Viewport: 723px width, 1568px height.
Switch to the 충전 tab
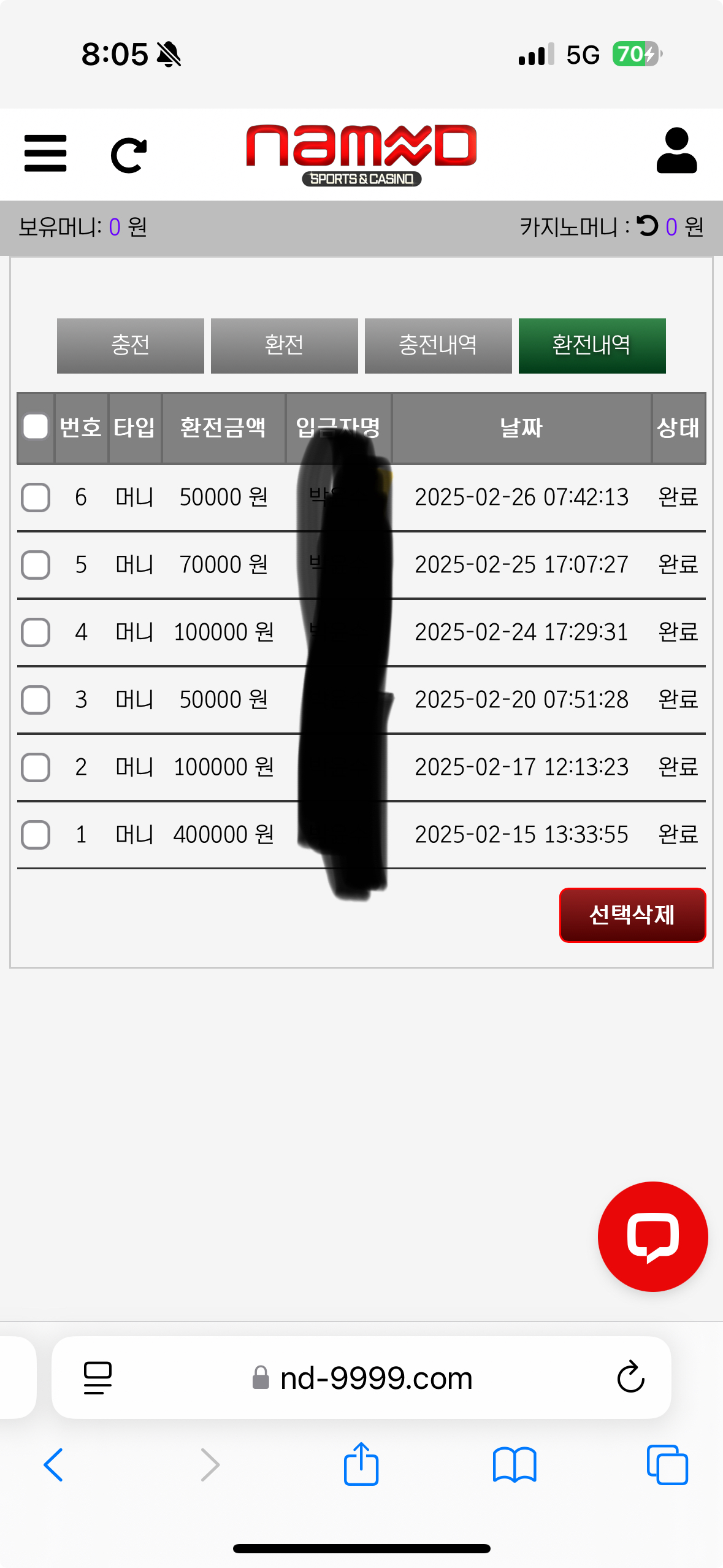pyautogui.click(x=131, y=345)
